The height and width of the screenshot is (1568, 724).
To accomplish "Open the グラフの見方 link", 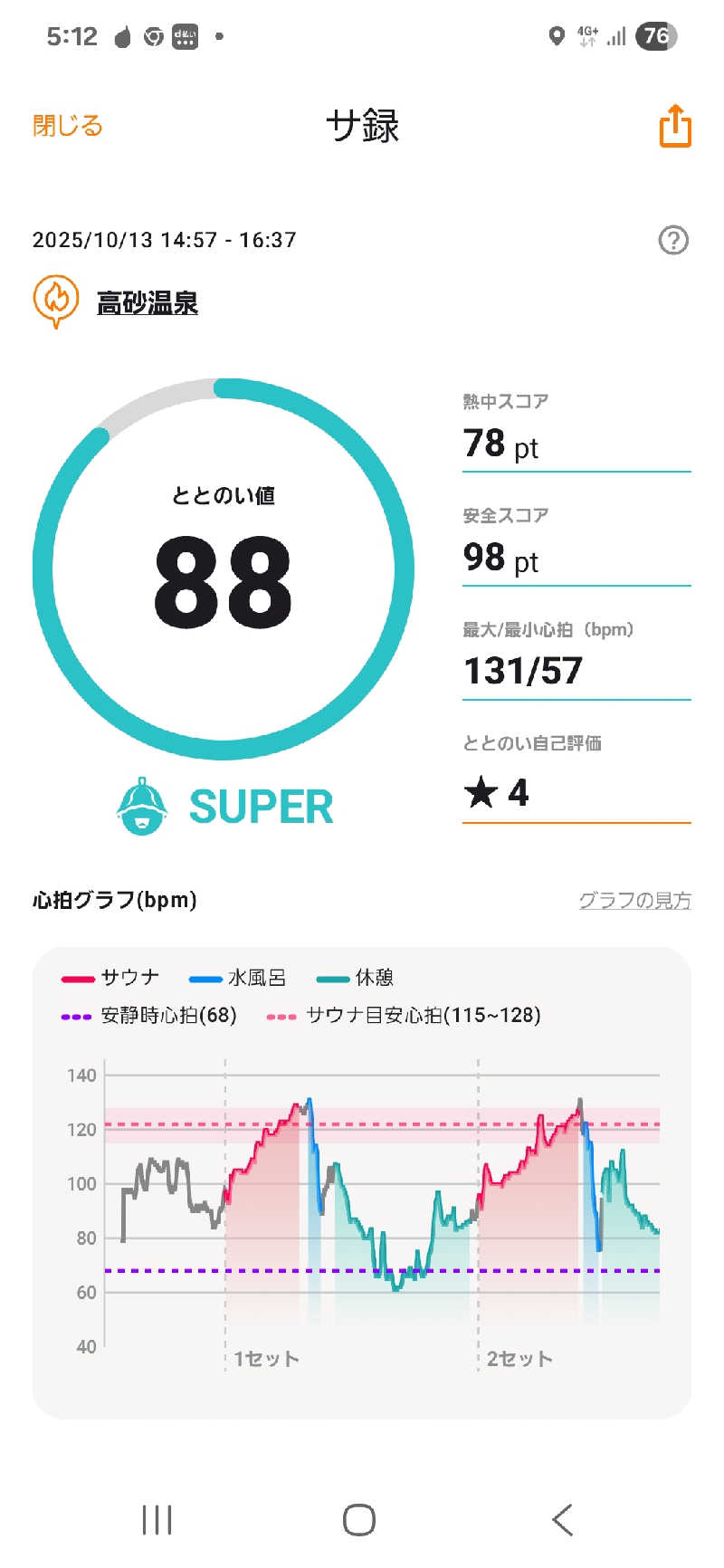I will pyautogui.click(x=634, y=900).
